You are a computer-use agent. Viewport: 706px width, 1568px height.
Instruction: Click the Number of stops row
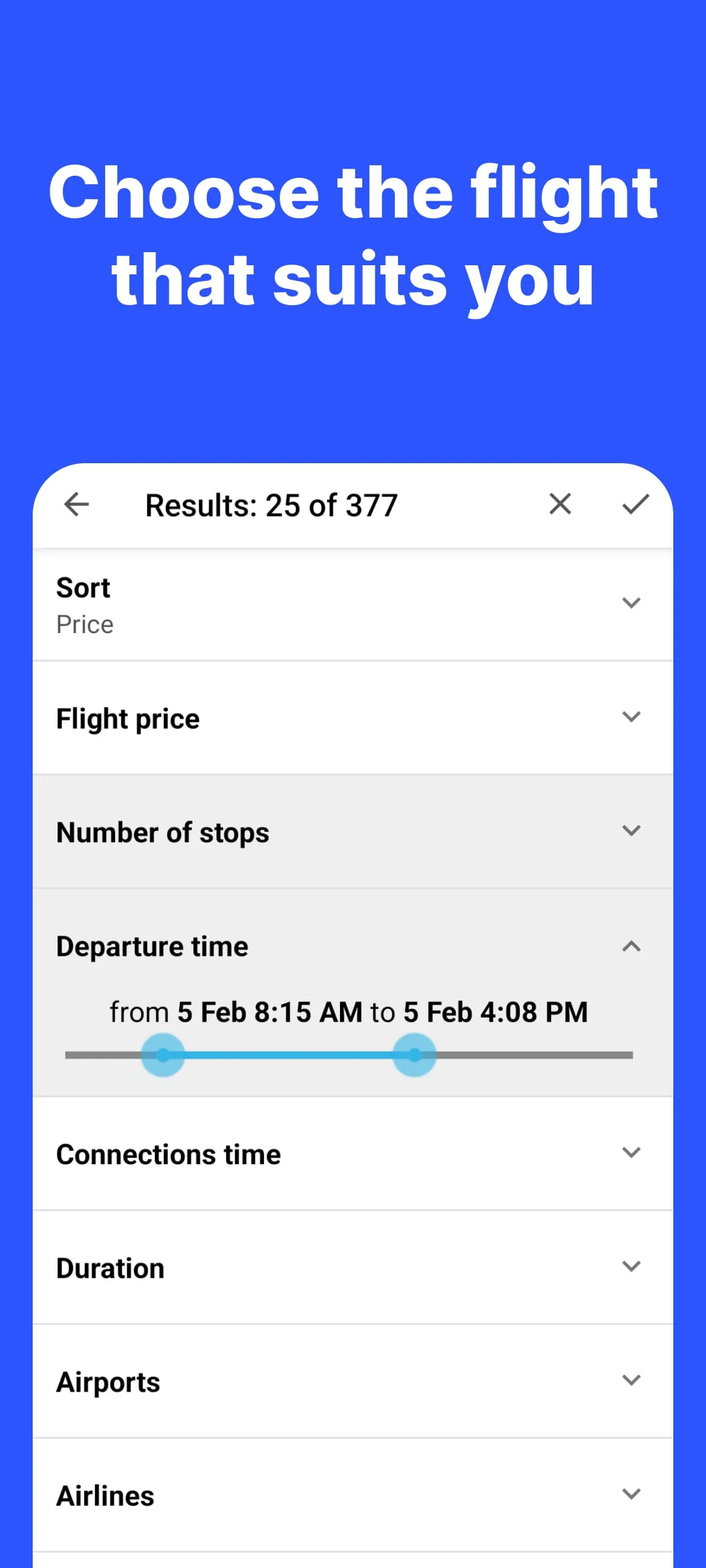(163, 831)
